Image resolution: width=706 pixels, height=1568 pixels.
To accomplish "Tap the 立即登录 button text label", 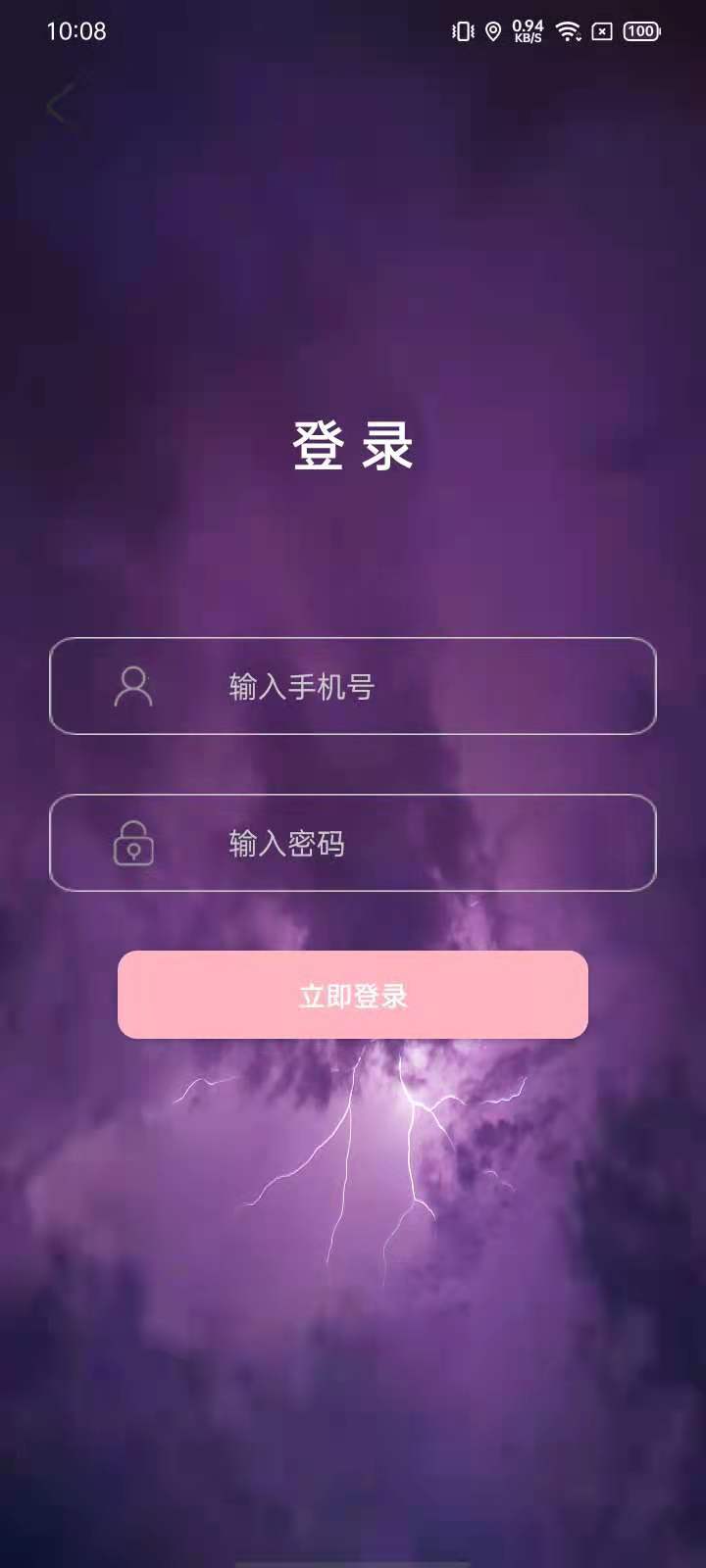I will (353, 996).
